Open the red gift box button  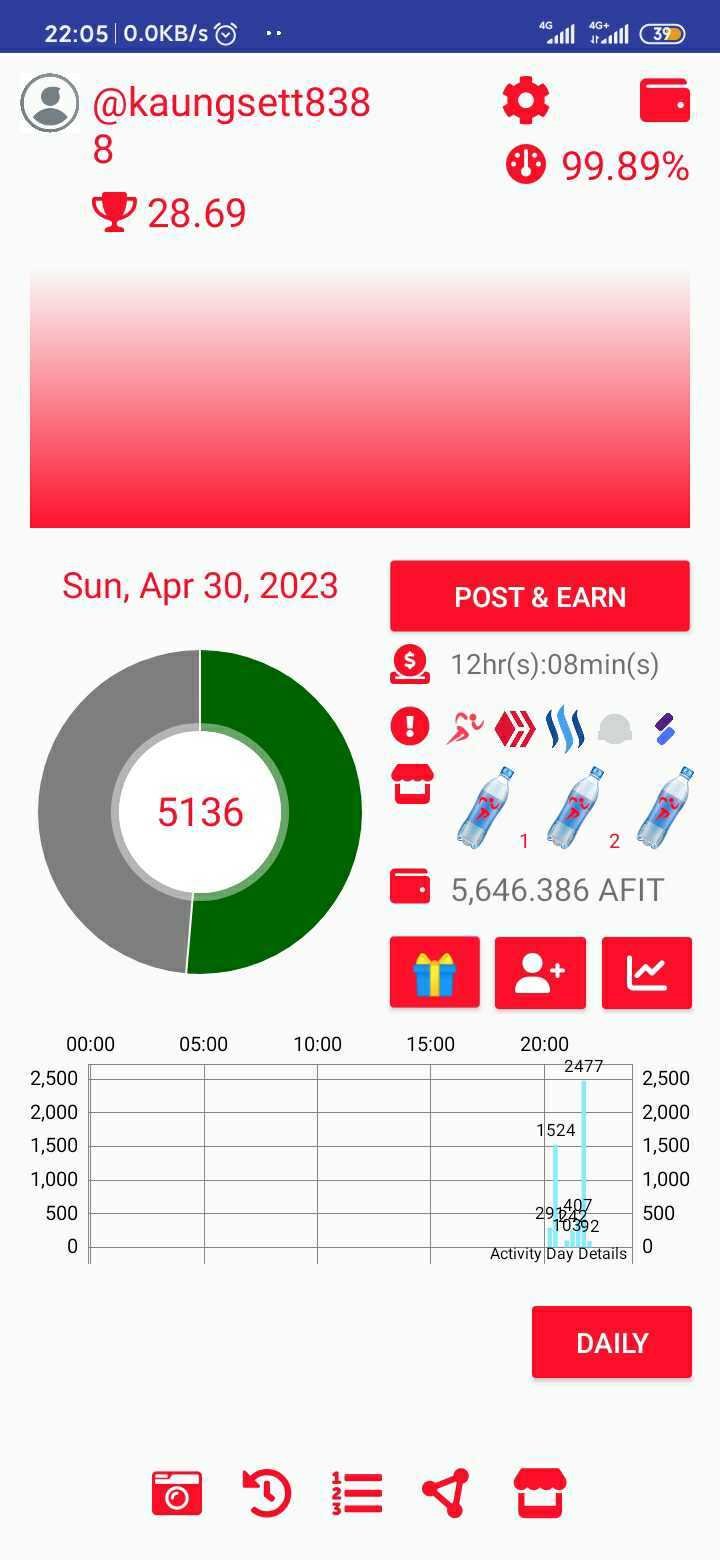(435, 972)
